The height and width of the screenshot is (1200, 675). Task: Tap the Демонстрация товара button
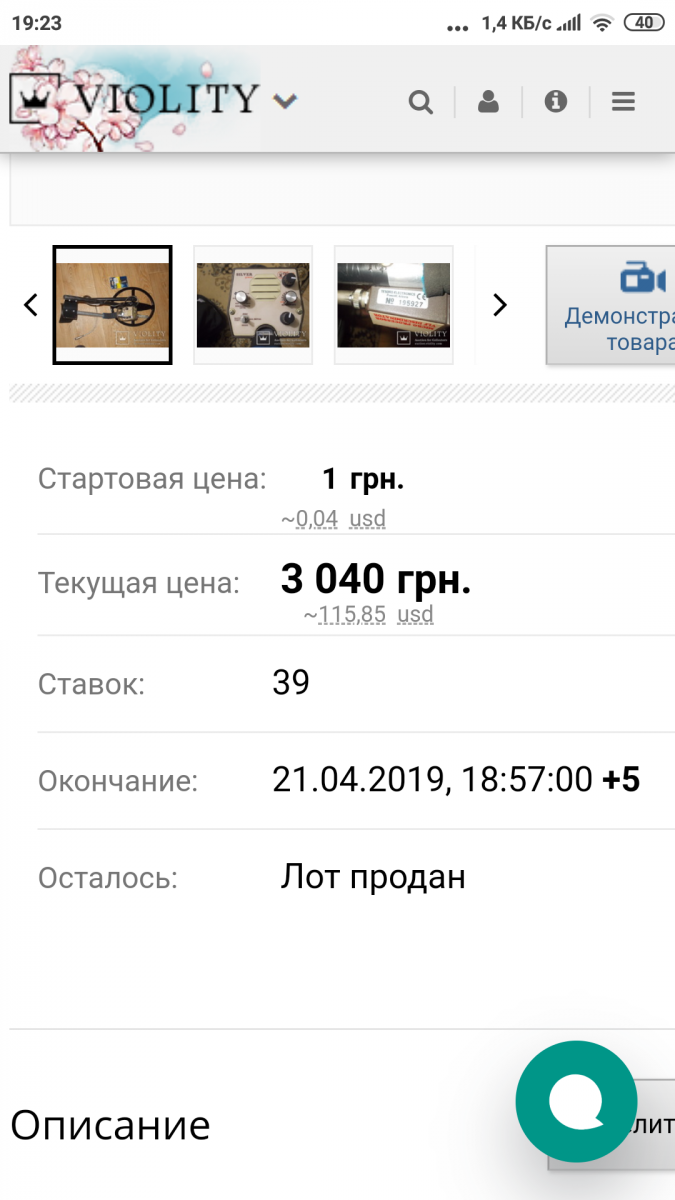tap(610, 305)
